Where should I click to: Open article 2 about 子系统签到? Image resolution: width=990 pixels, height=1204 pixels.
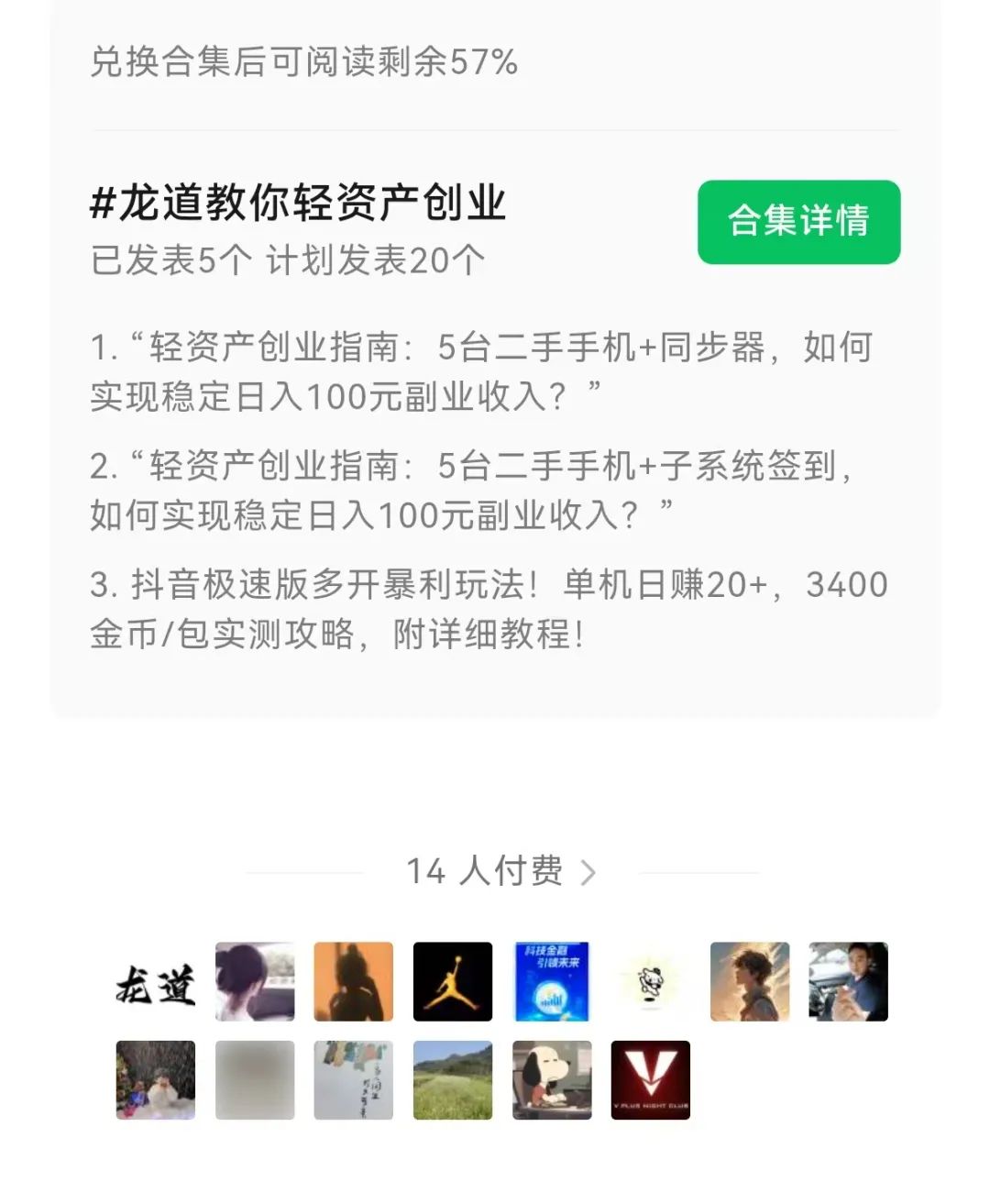click(473, 490)
